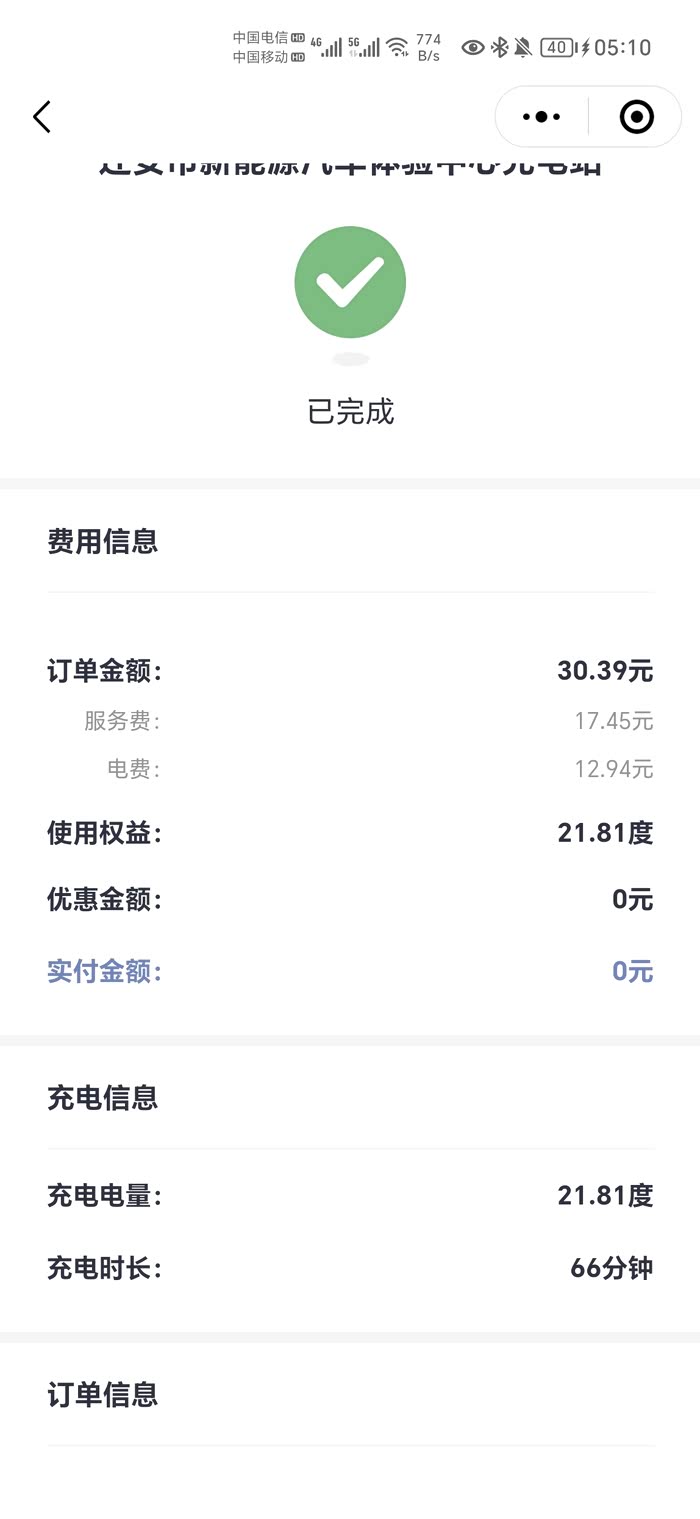Open the mini program overflow menu
The height and width of the screenshot is (1519, 700).
[541, 117]
